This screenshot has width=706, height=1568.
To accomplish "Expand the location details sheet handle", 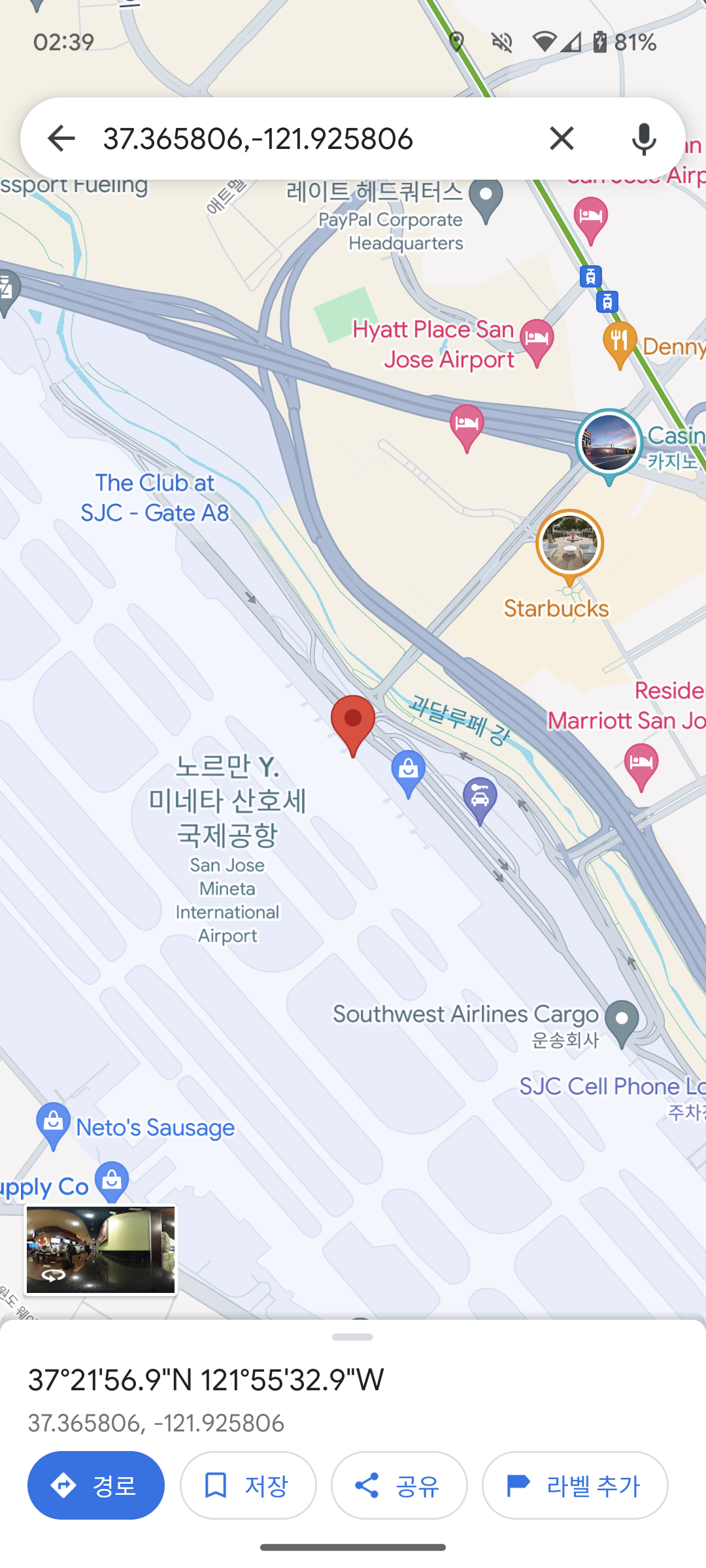I will [x=353, y=1337].
